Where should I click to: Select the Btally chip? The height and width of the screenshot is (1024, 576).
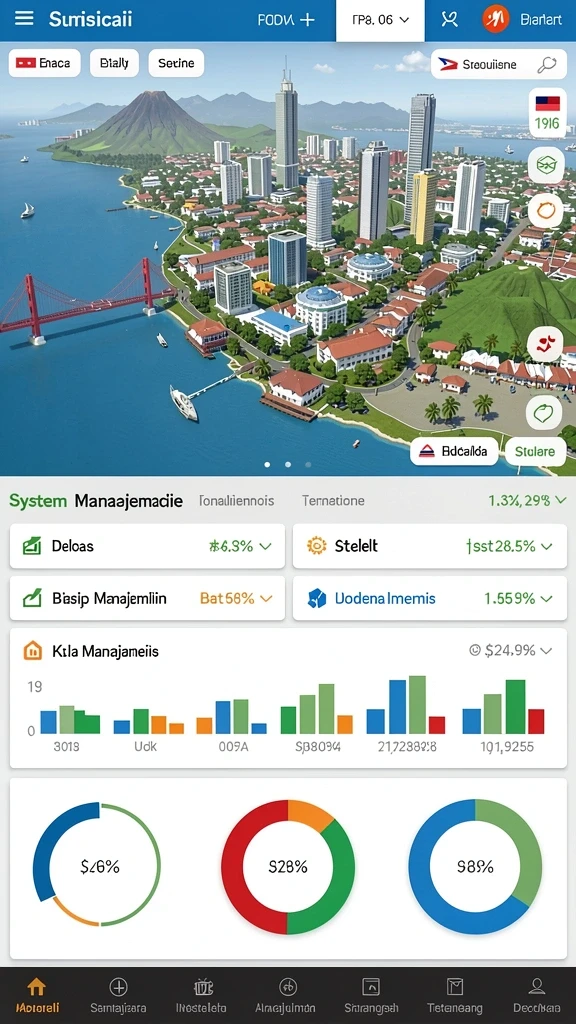click(x=114, y=63)
